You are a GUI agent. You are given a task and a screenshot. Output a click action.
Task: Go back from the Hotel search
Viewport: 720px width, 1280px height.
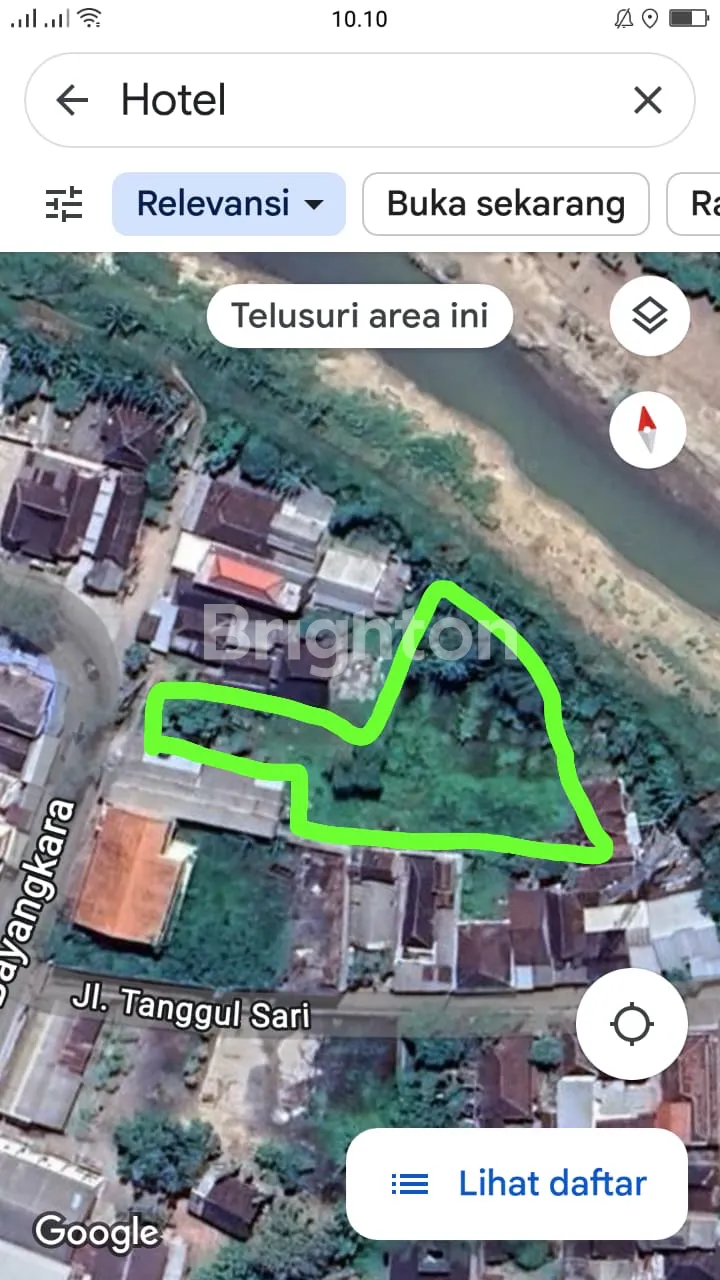pyautogui.click(x=72, y=100)
